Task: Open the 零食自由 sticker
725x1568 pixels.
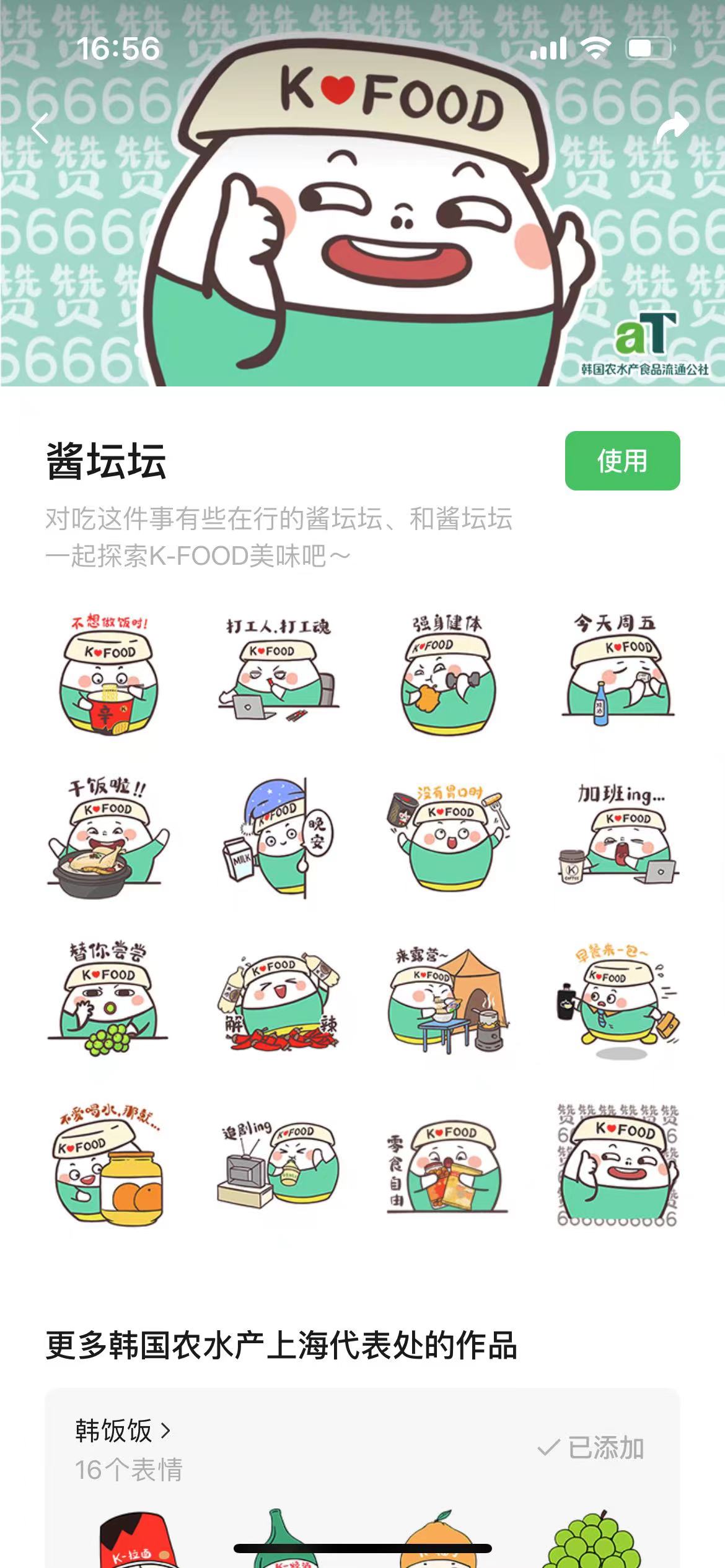Action: [447, 1165]
